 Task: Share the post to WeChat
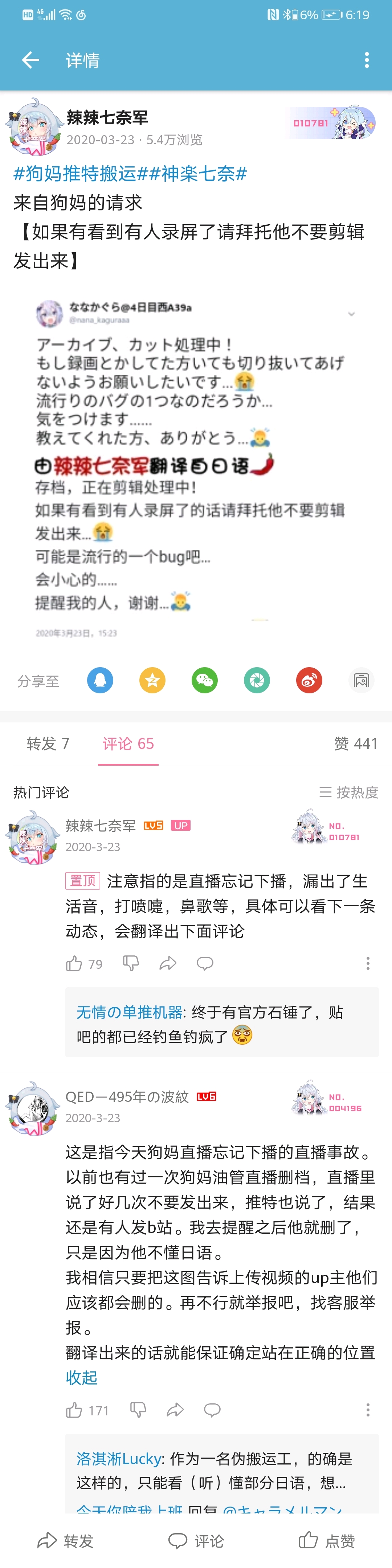[205, 681]
